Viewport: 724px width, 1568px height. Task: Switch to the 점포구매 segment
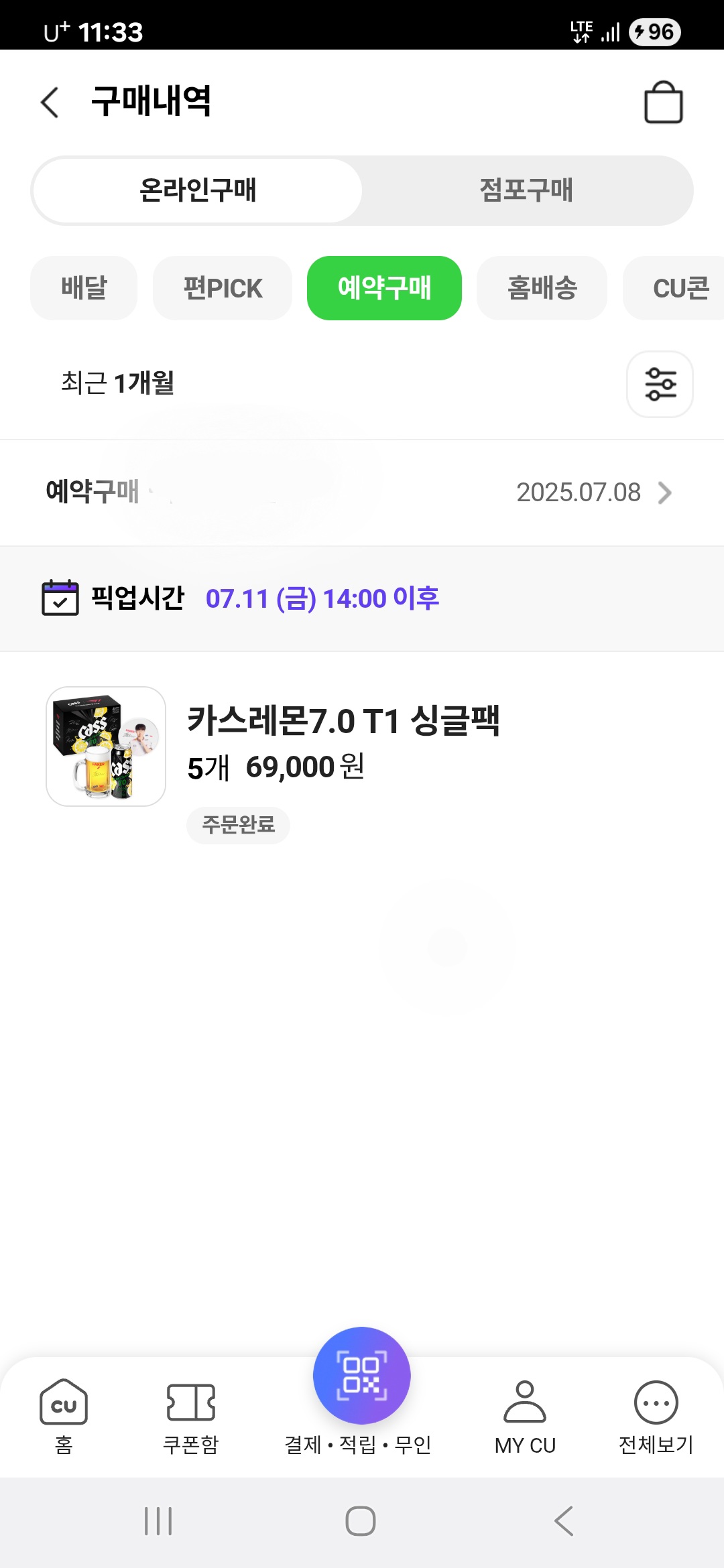[x=526, y=190]
